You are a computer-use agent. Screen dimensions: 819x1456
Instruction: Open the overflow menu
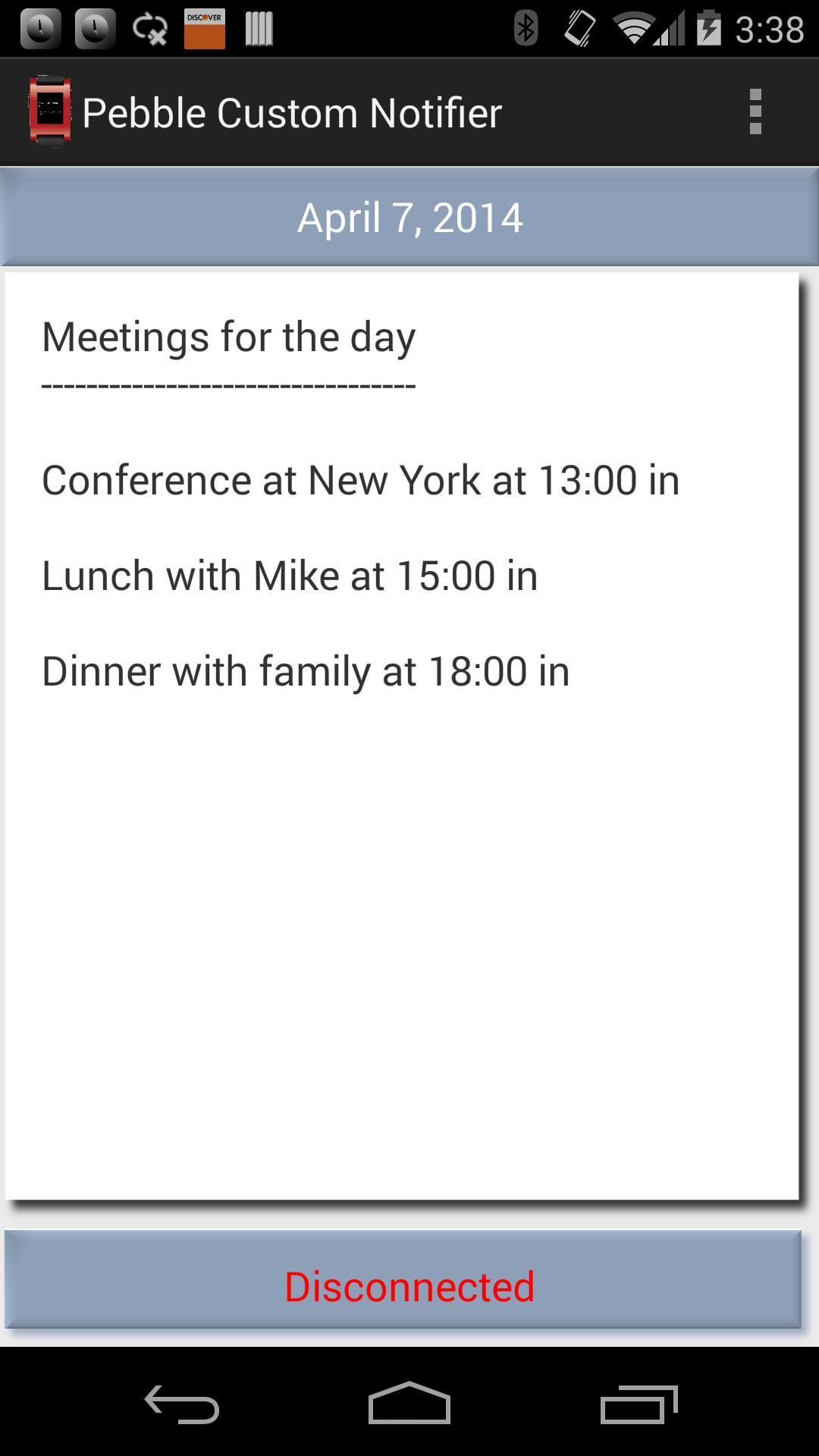click(x=755, y=112)
